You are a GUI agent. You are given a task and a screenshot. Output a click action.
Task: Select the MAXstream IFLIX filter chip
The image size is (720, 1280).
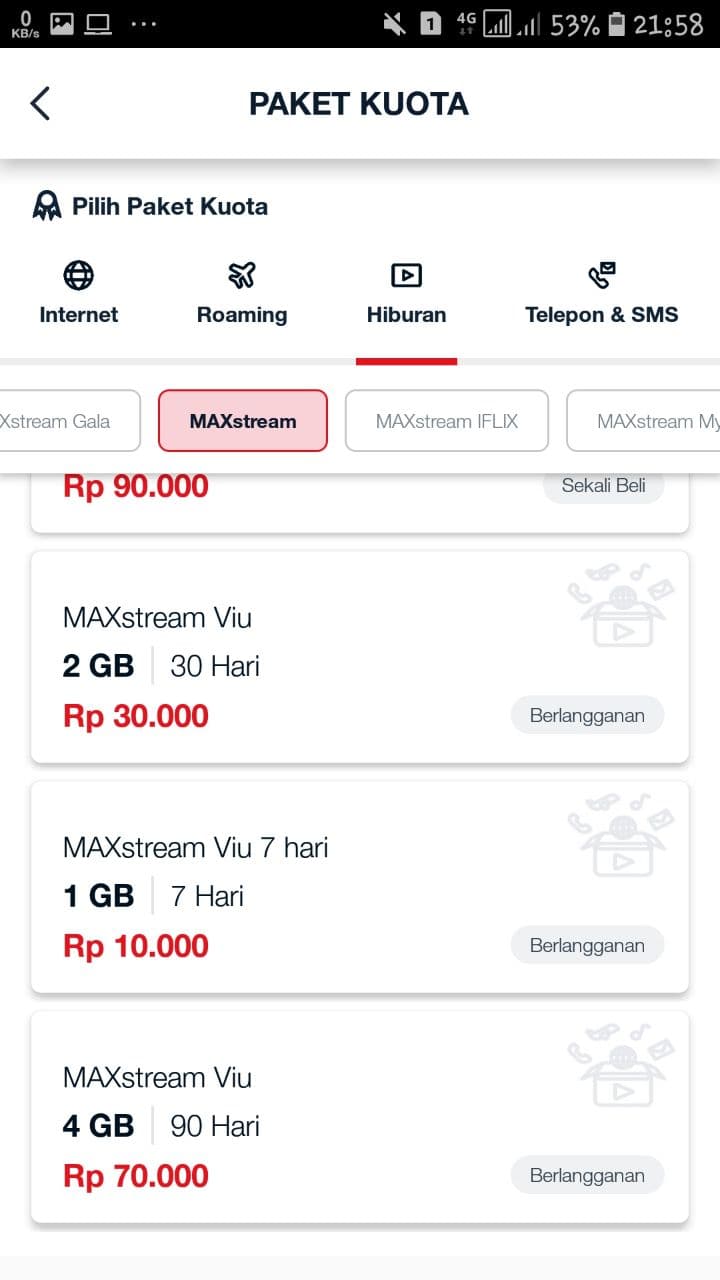point(446,421)
